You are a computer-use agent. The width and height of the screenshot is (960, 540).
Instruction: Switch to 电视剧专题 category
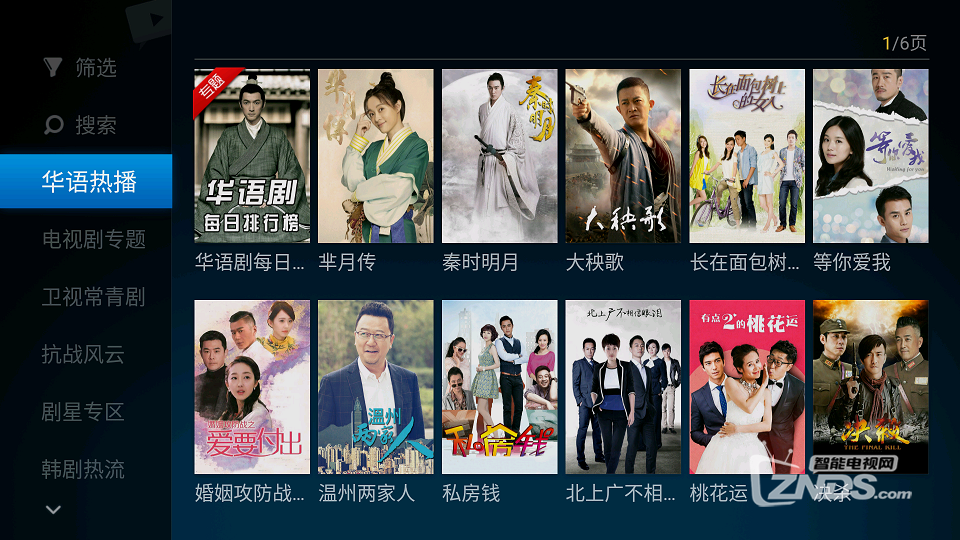point(93,239)
